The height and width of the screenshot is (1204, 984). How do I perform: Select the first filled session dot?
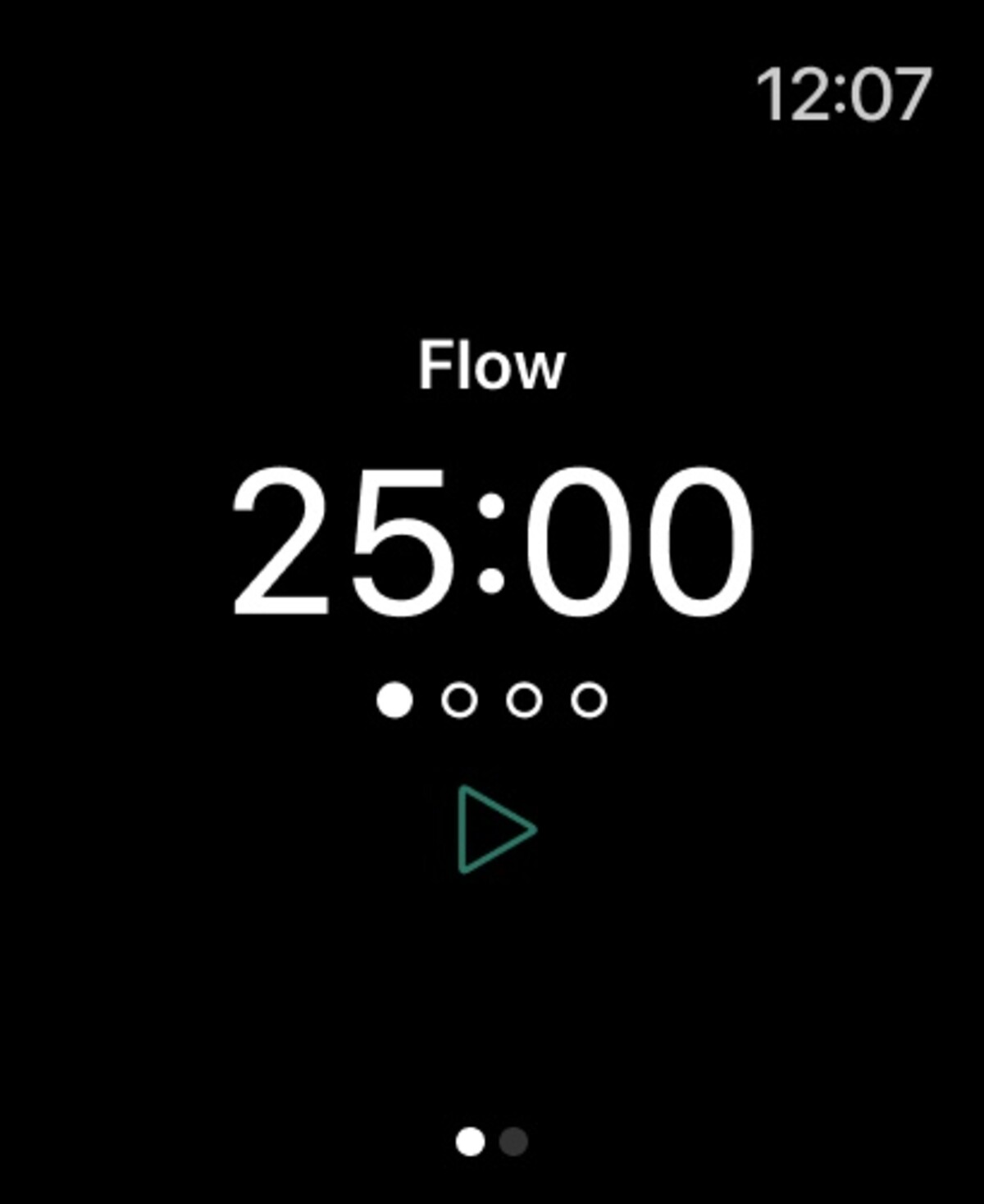click(x=394, y=701)
